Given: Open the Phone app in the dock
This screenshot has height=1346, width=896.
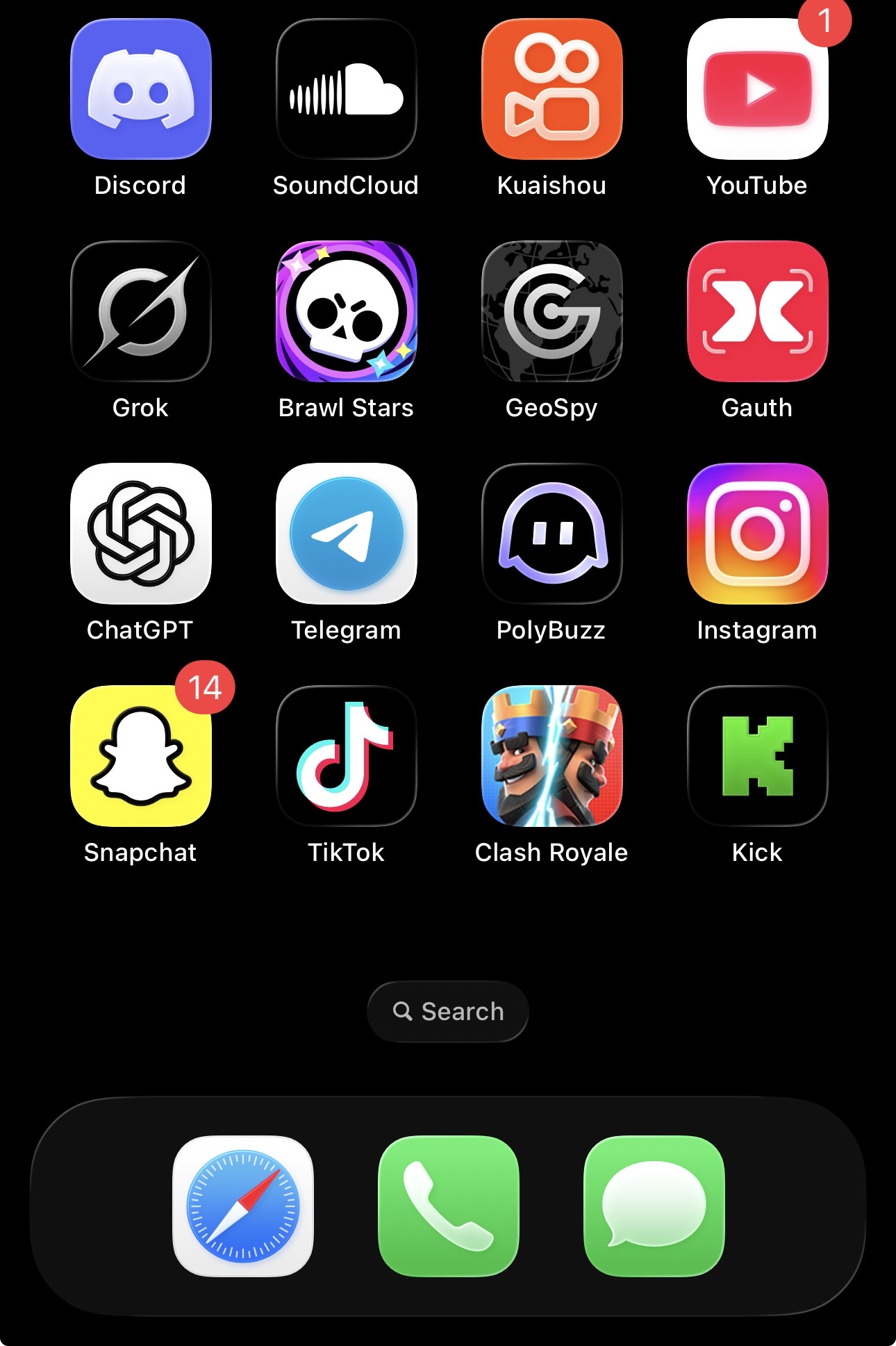Looking at the screenshot, I should (x=449, y=1206).
